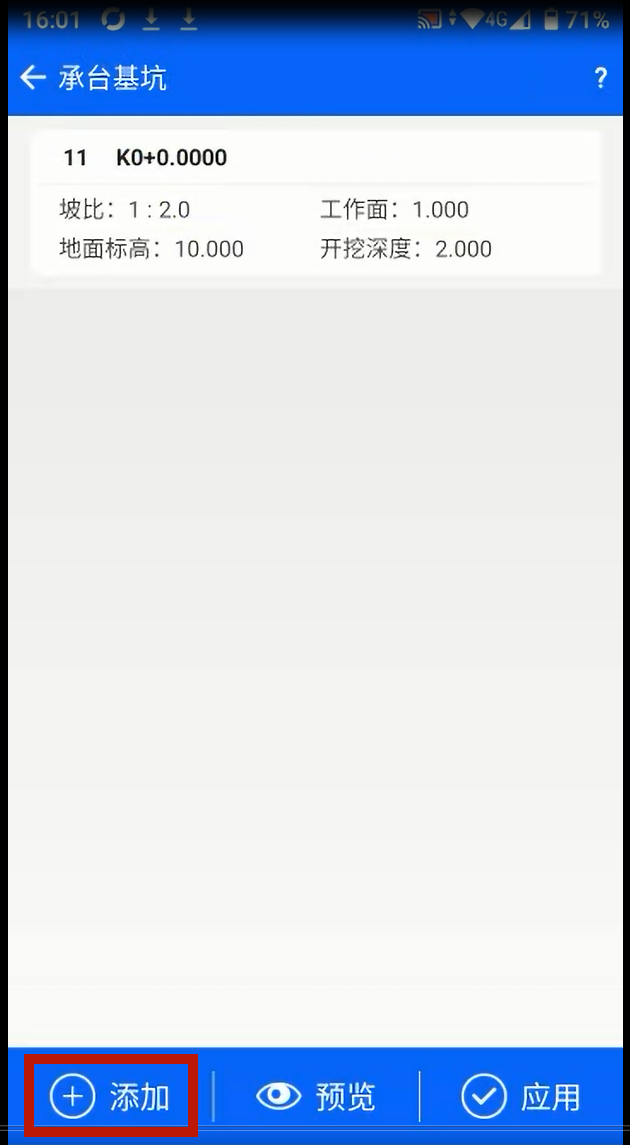Screen dimensions: 630x1145
Task: Tap 应用 to apply settings
Action: (521, 1096)
